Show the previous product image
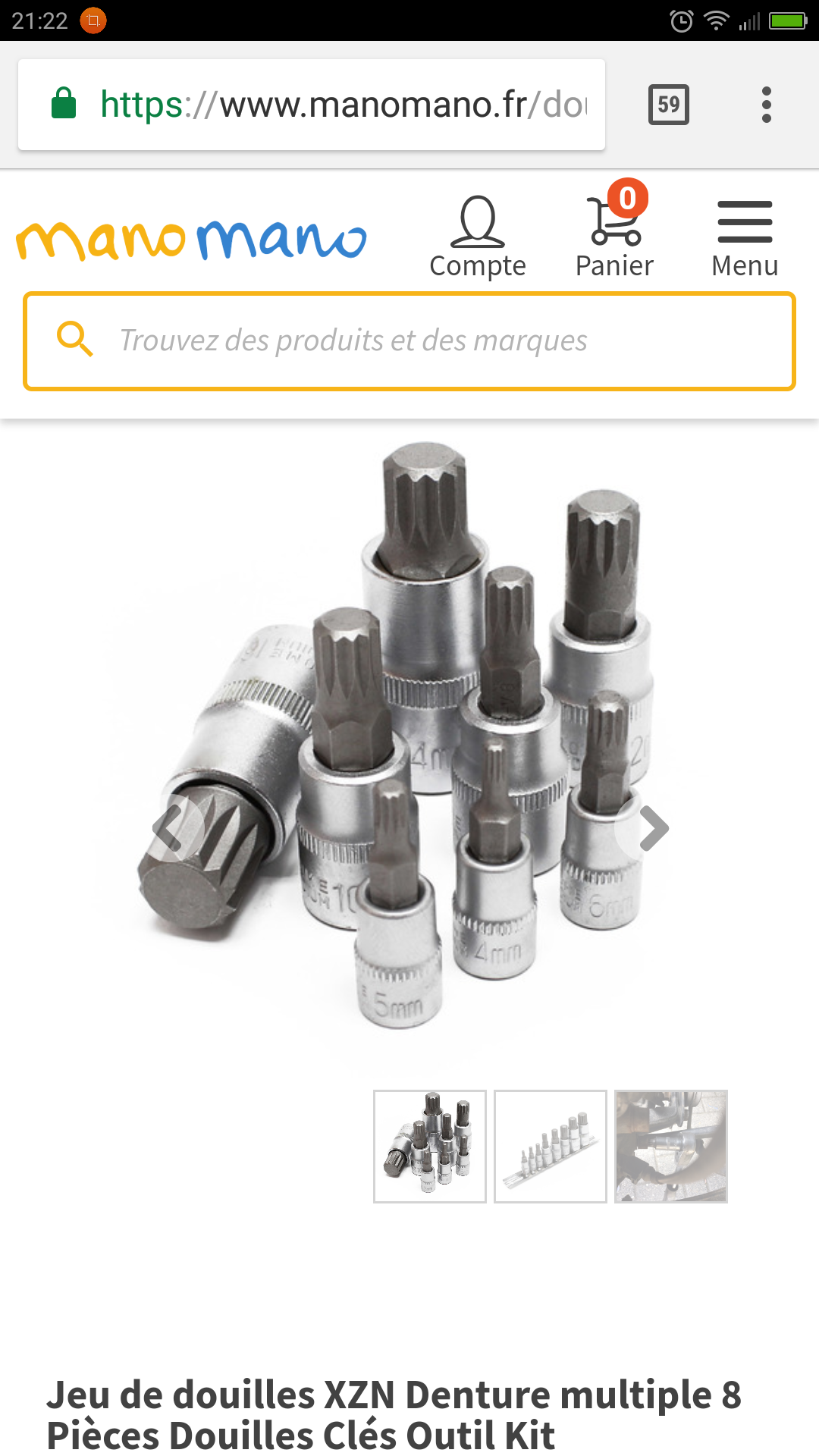The height and width of the screenshot is (1456, 819). pos(169,827)
